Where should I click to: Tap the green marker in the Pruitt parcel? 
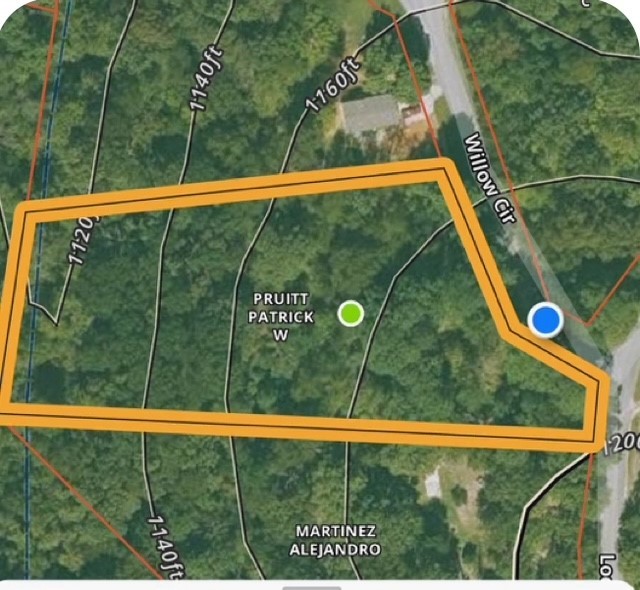tap(350, 314)
